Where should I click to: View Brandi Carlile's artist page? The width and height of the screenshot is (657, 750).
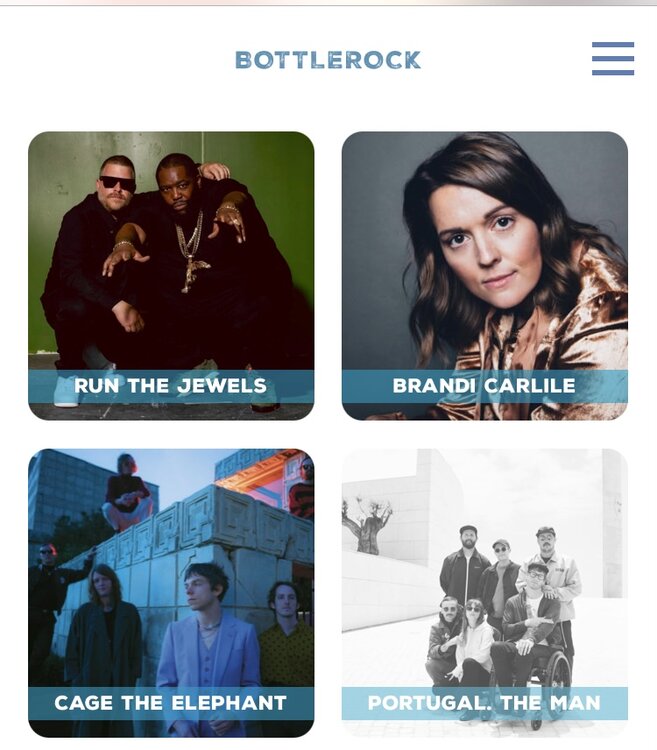tap(484, 275)
